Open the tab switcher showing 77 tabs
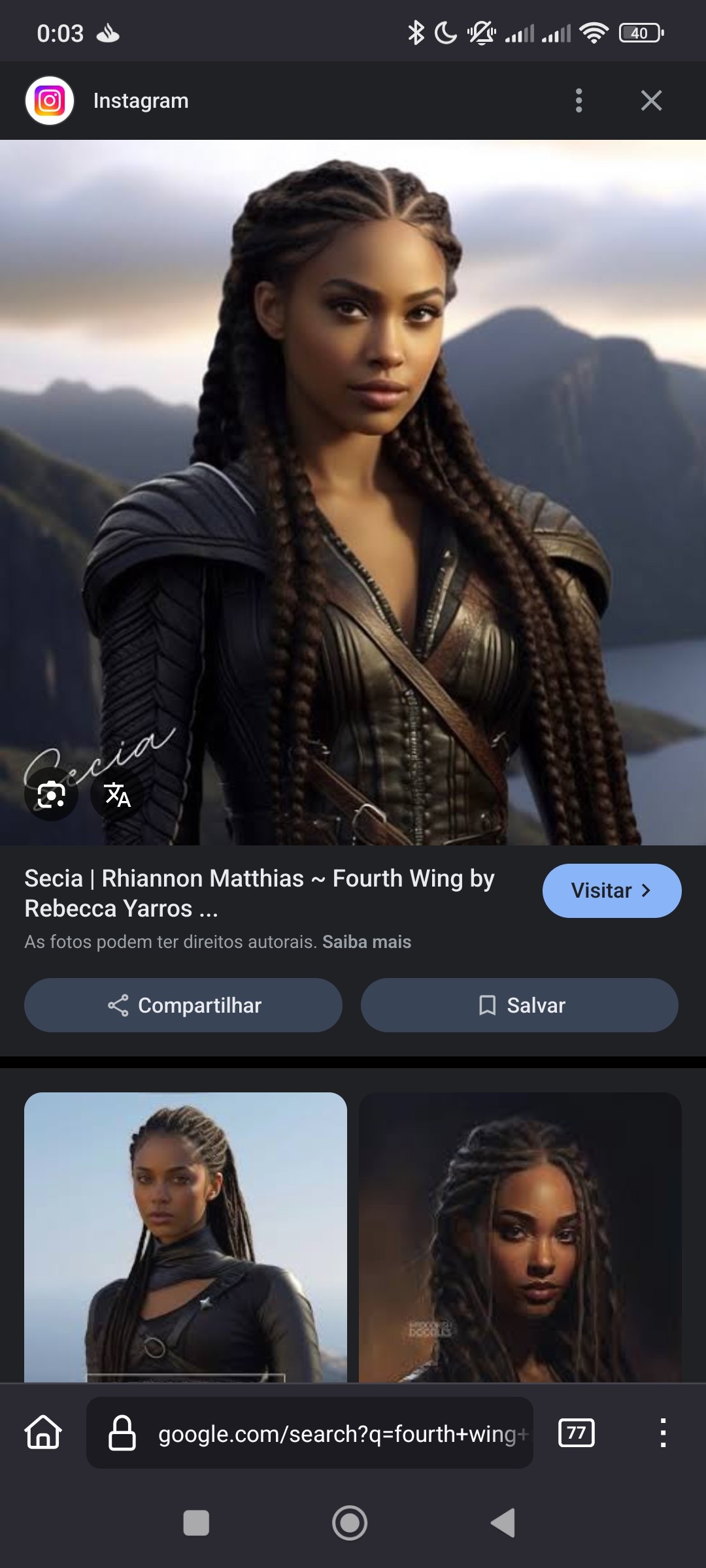This screenshot has width=706, height=1568. point(576,1433)
